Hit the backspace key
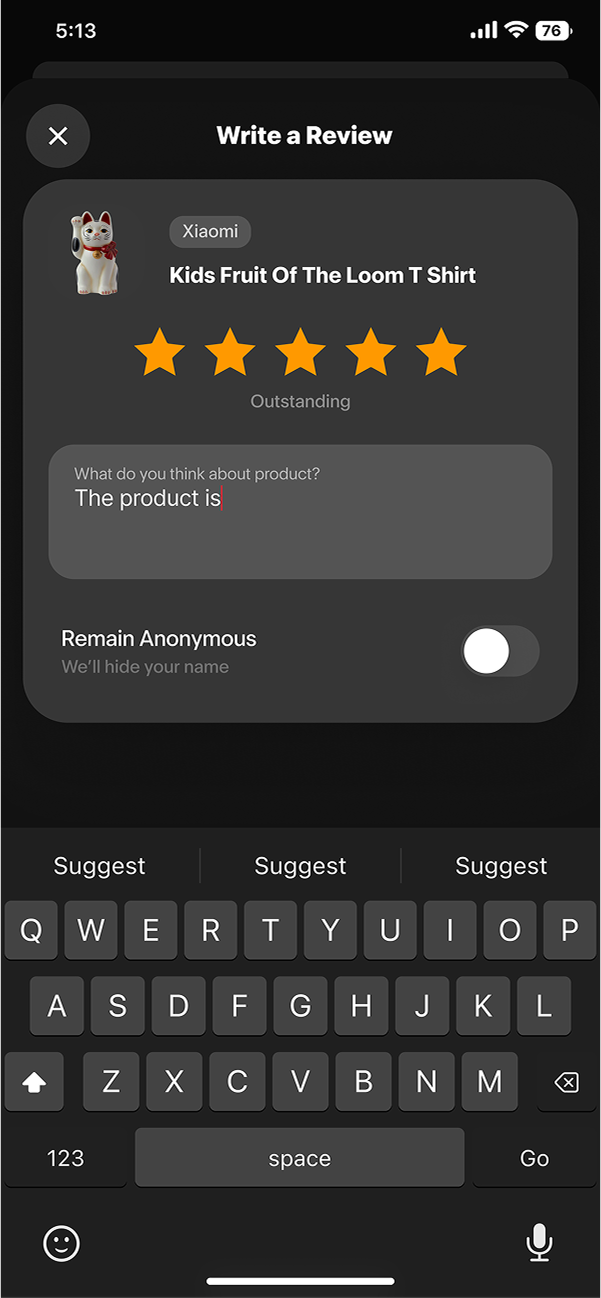Image resolution: width=601 pixels, height=1298 pixels. tap(566, 1082)
